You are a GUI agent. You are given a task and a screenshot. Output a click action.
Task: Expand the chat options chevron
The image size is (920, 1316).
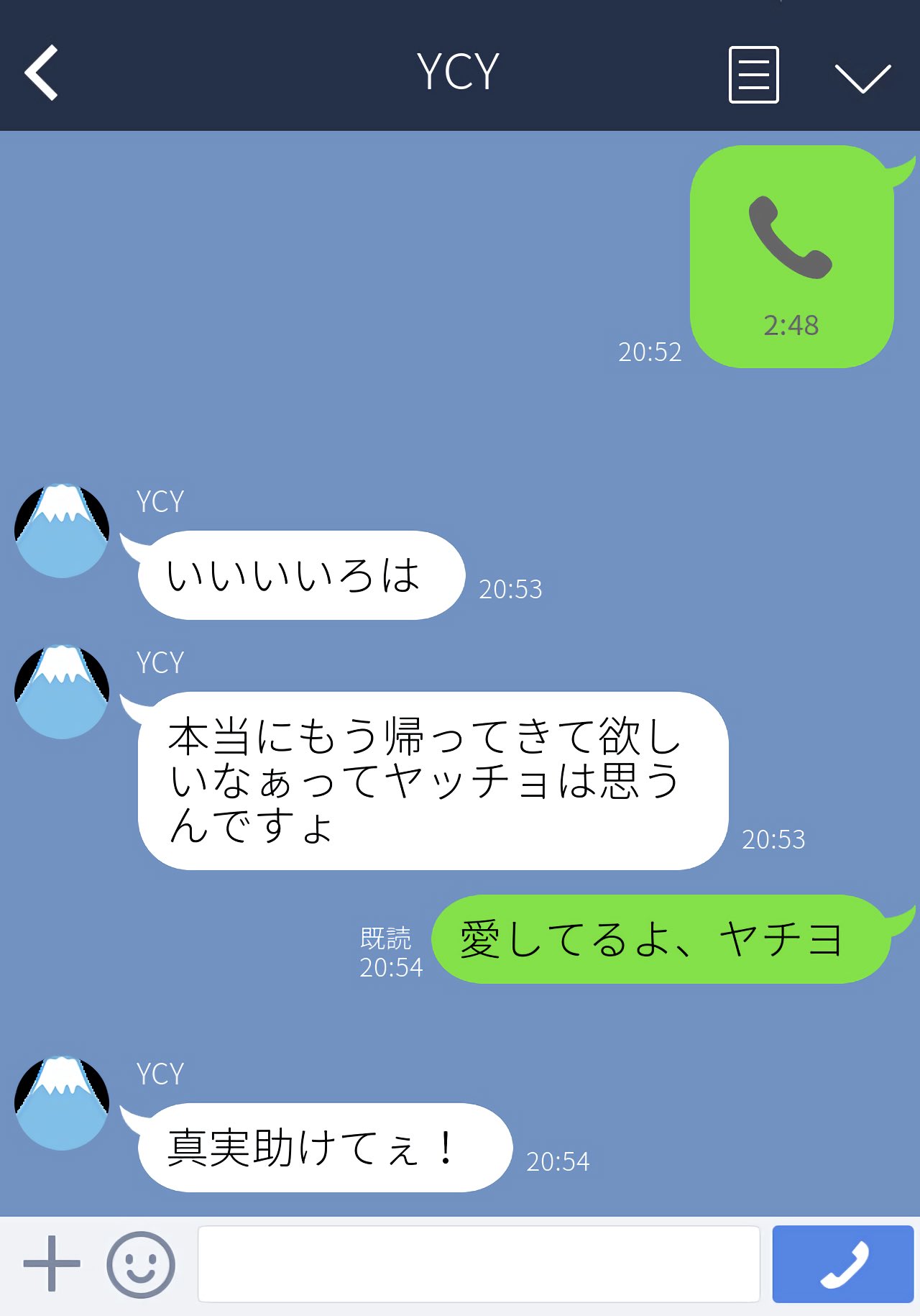pyautogui.click(x=862, y=78)
